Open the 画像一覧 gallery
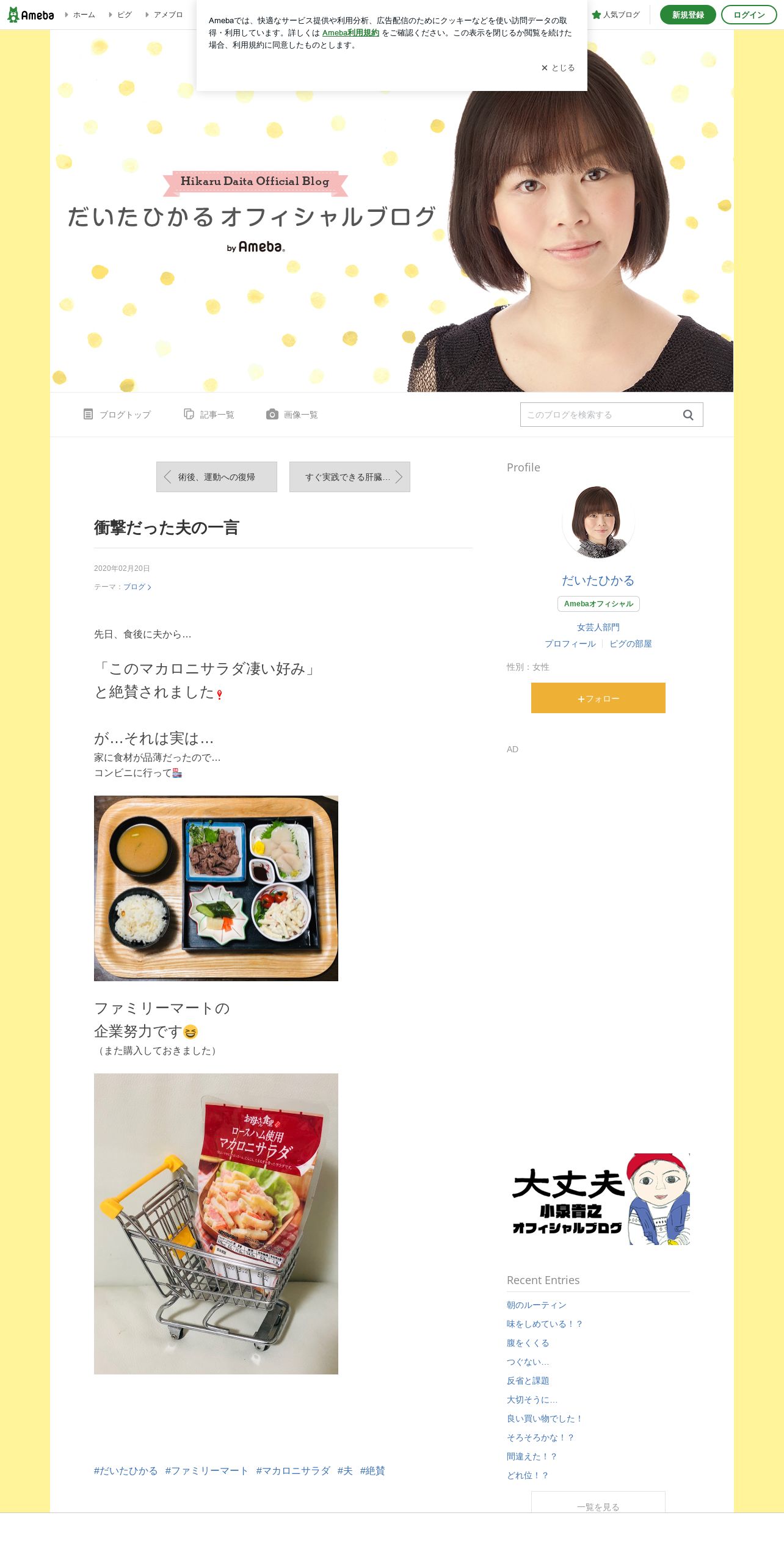 pyautogui.click(x=292, y=415)
